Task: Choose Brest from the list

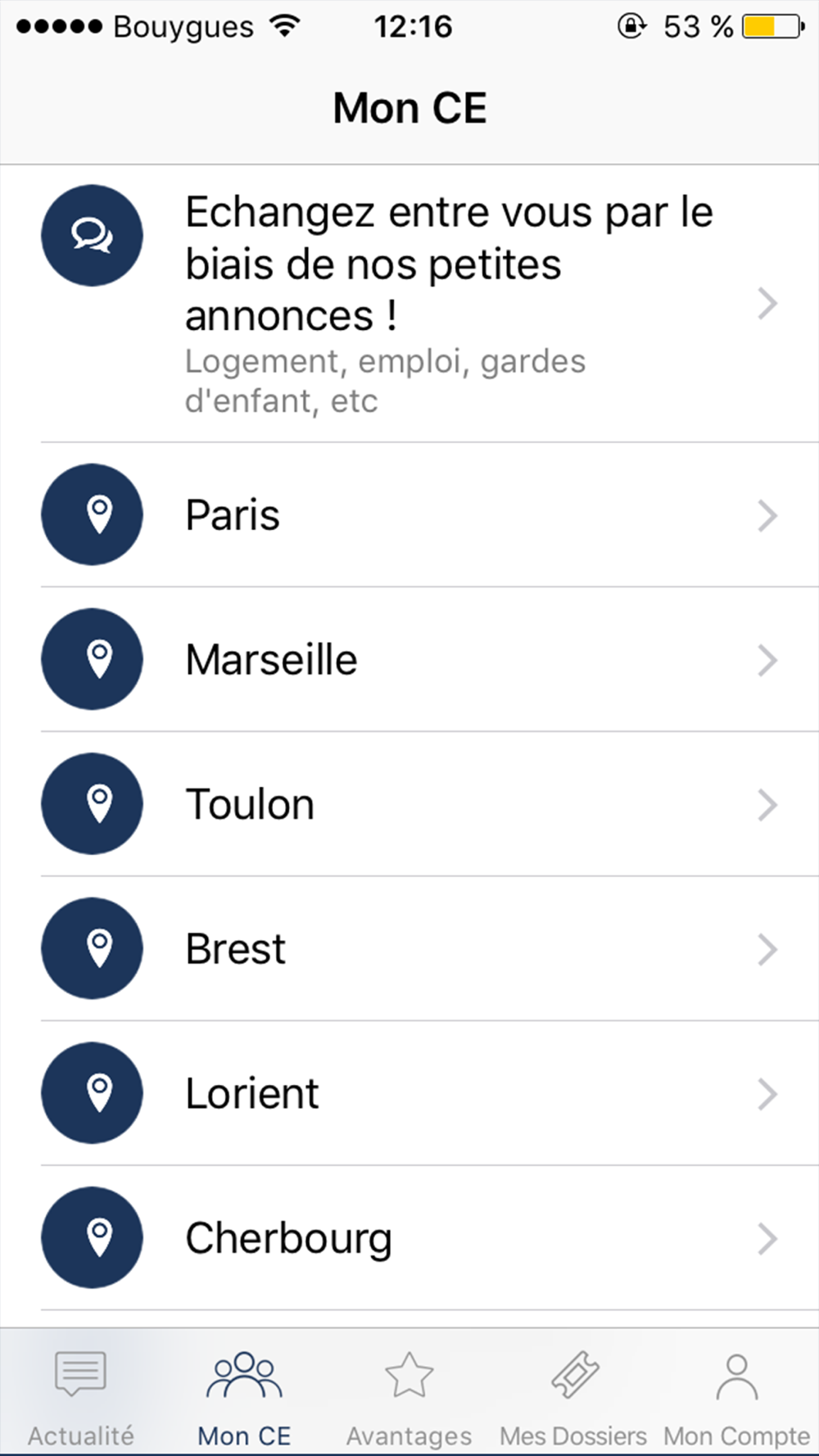Action: (409, 948)
